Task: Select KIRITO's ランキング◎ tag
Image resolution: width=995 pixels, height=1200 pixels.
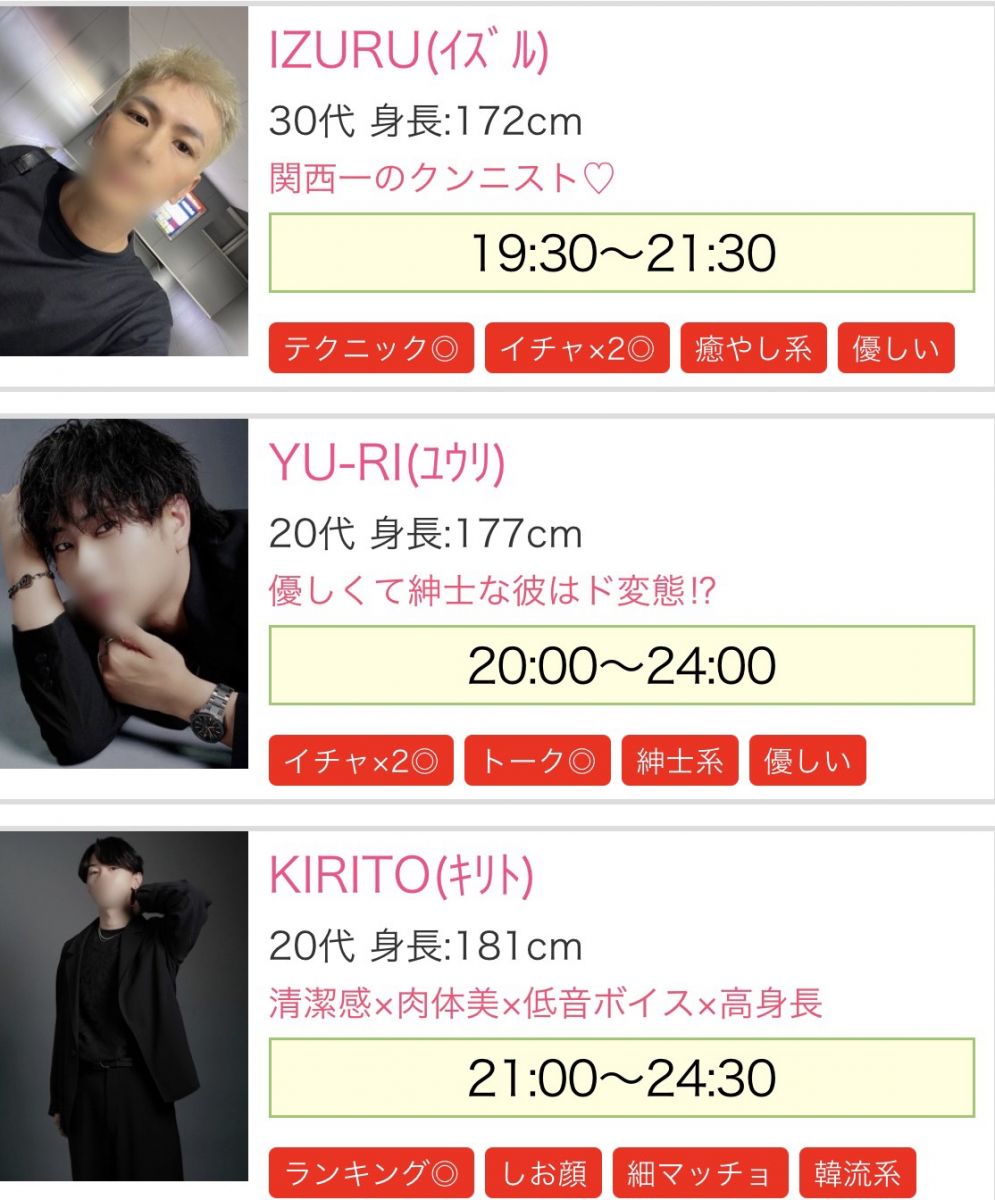Action: (x=371, y=1173)
